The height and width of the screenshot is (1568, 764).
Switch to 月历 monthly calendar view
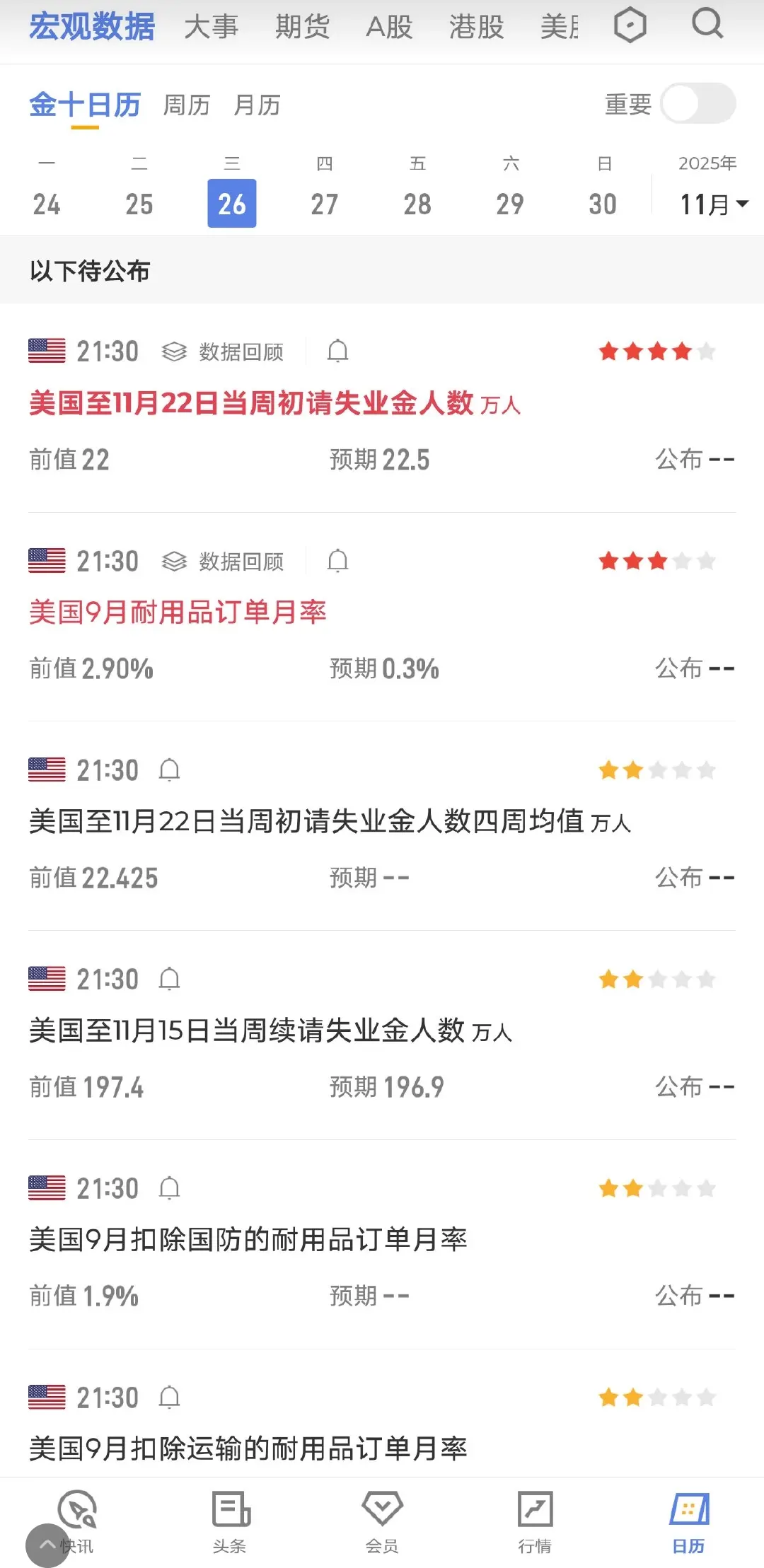click(x=257, y=105)
